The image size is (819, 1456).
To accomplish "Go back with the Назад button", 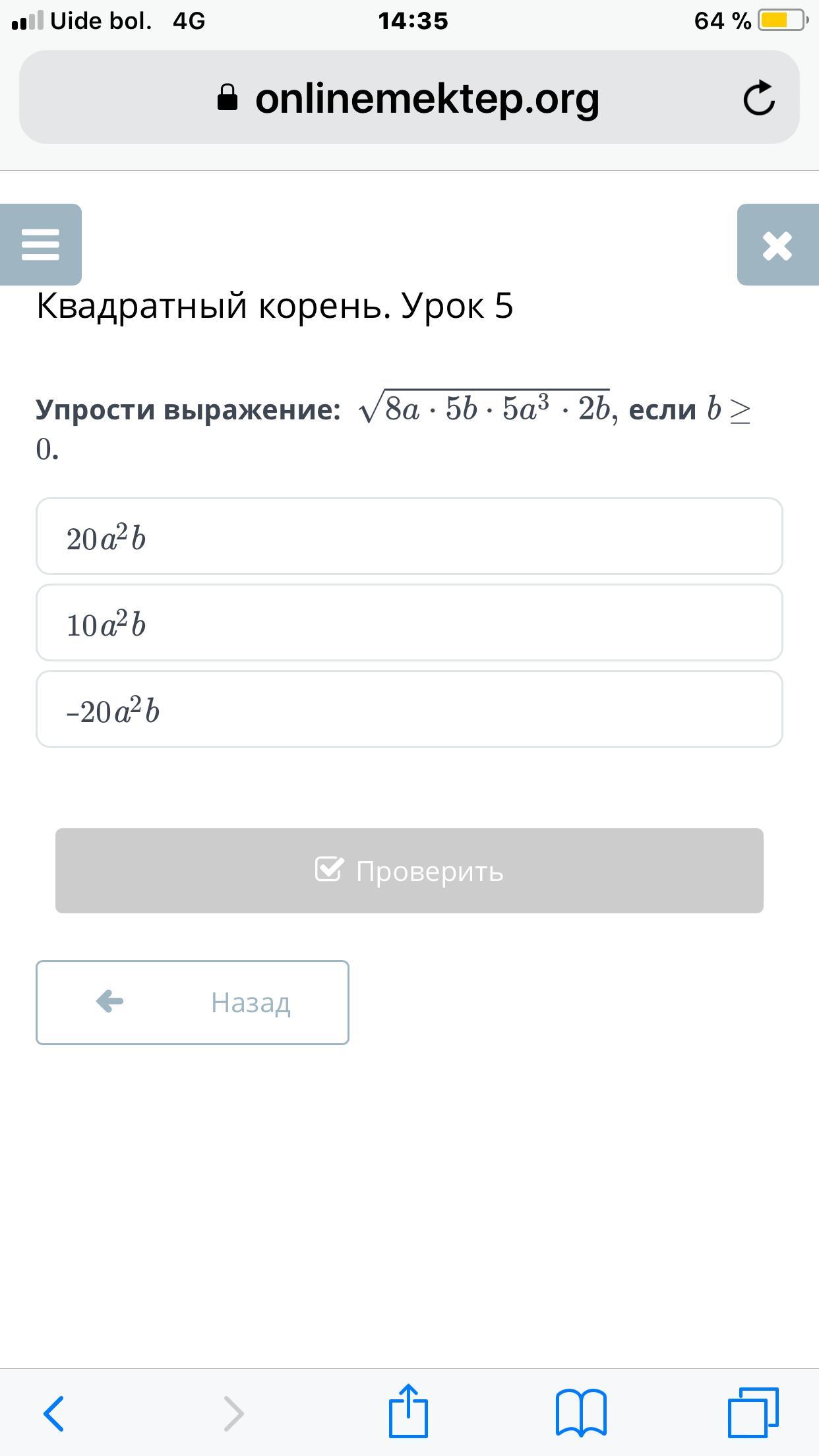I will click(x=193, y=1002).
